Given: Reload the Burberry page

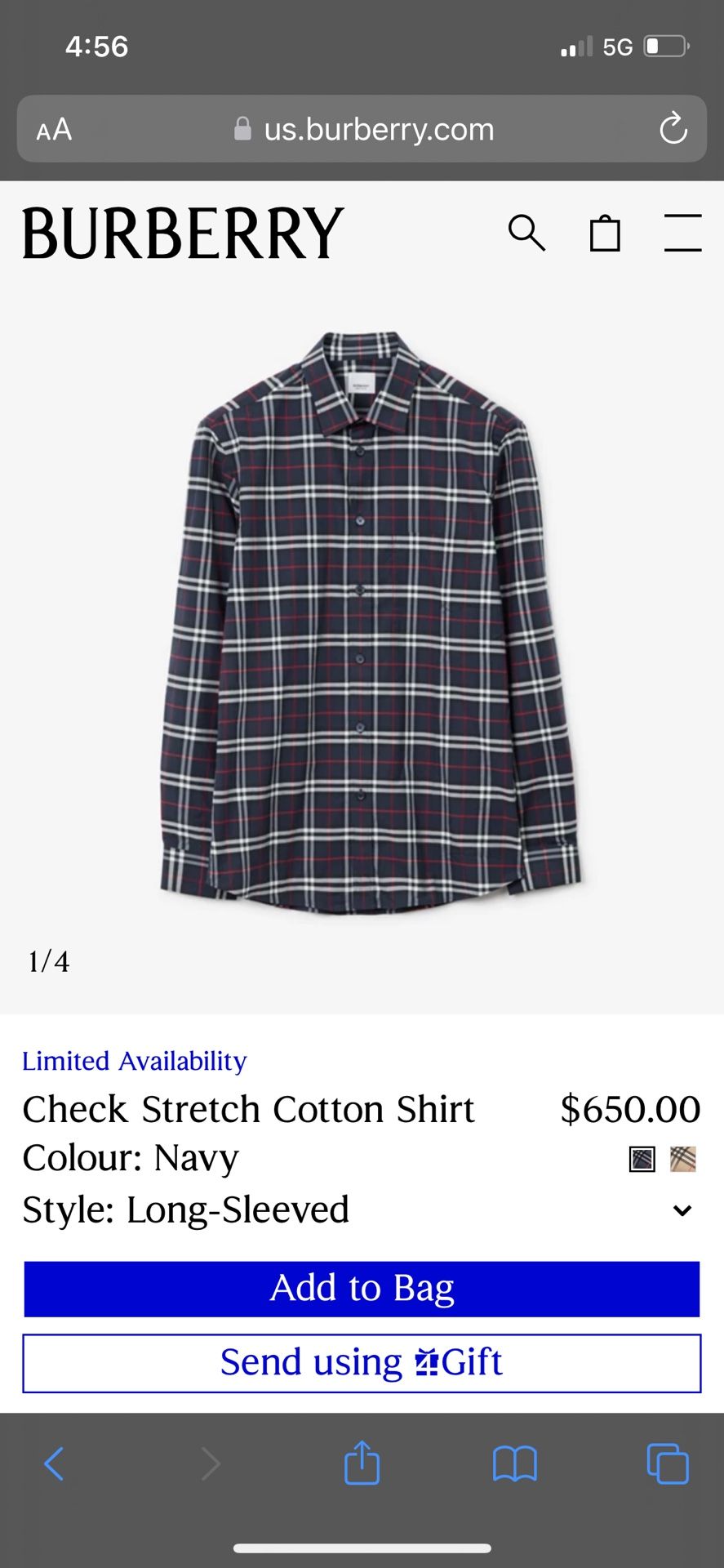Looking at the screenshot, I should point(673,129).
